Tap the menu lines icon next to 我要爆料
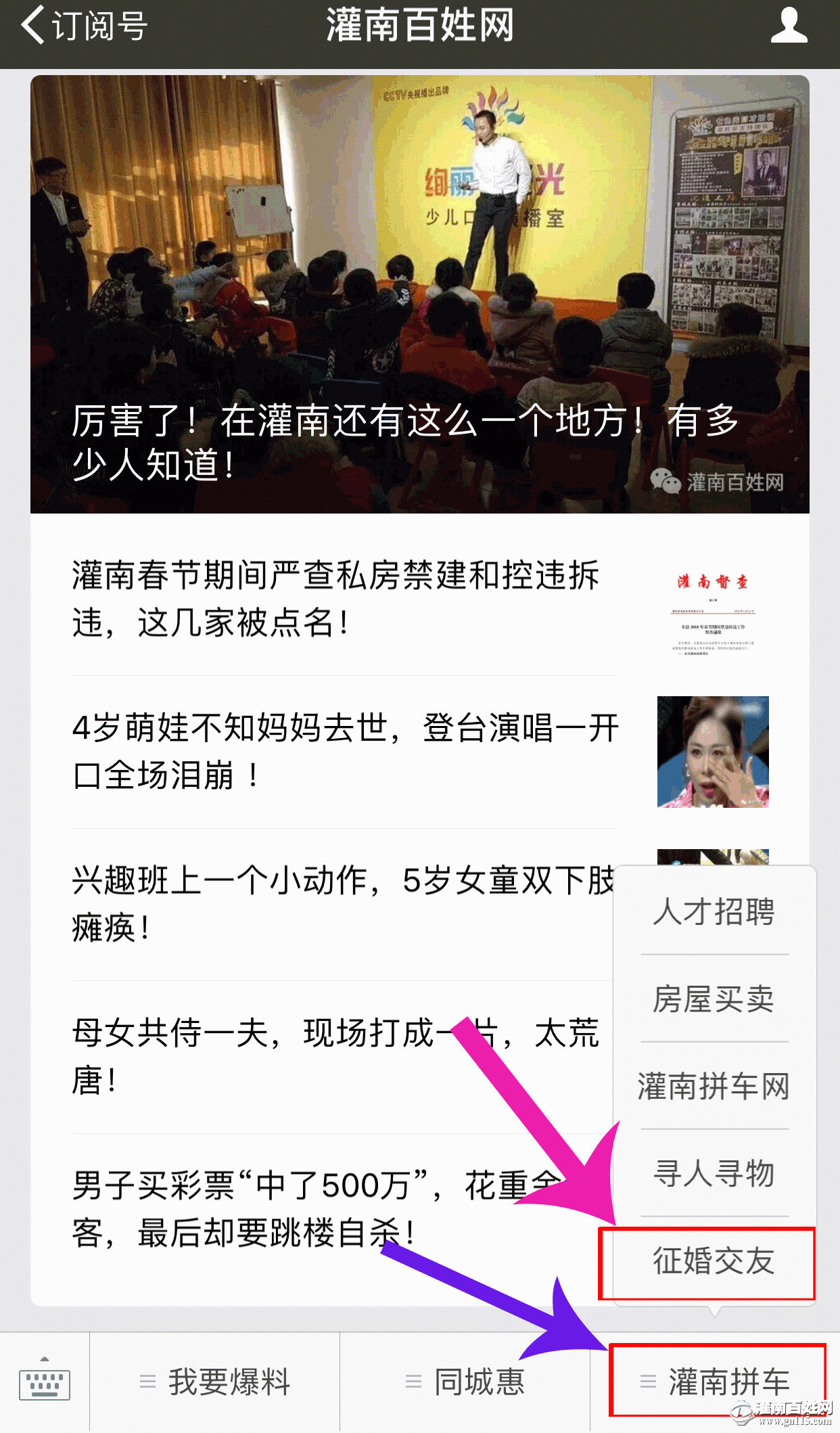The width and height of the screenshot is (840, 1433). (x=147, y=1382)
